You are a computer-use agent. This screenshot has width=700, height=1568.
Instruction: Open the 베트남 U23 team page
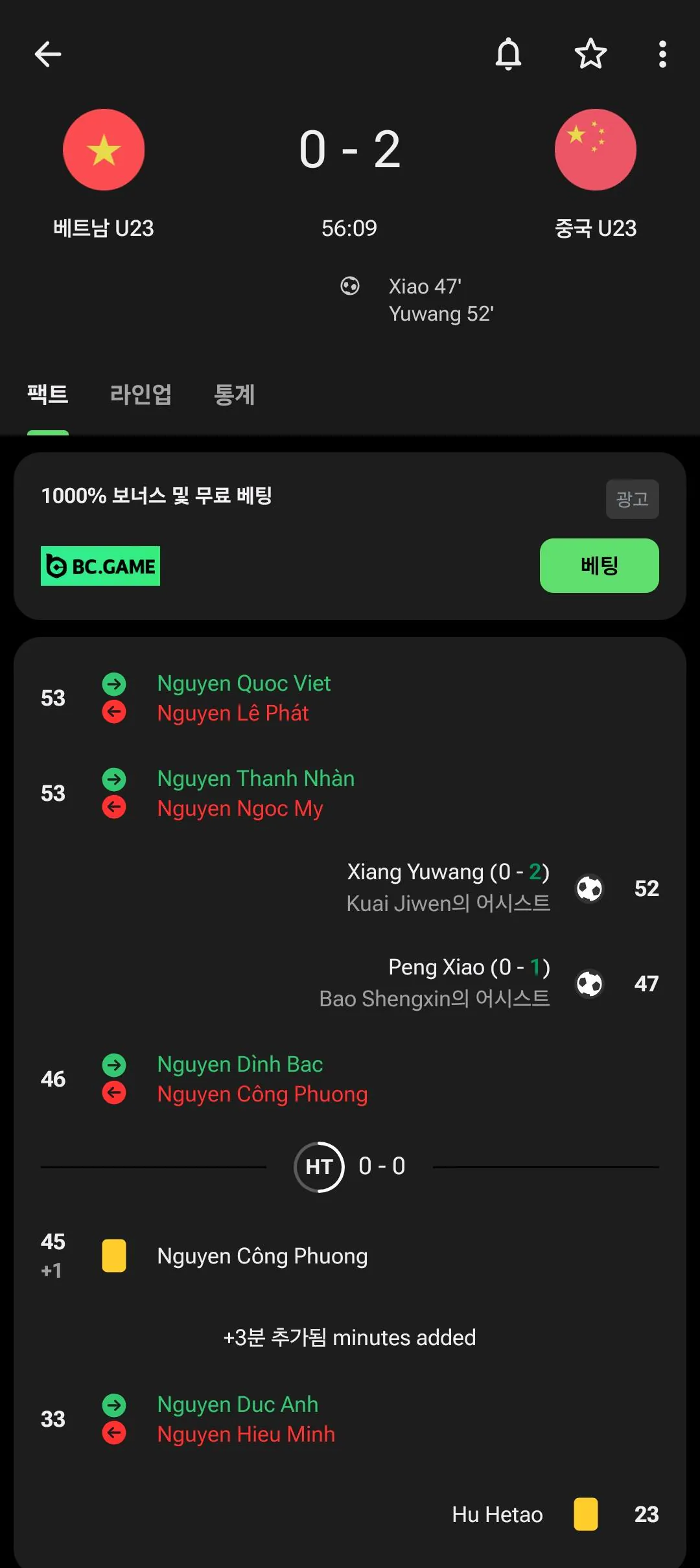(104, 150)
